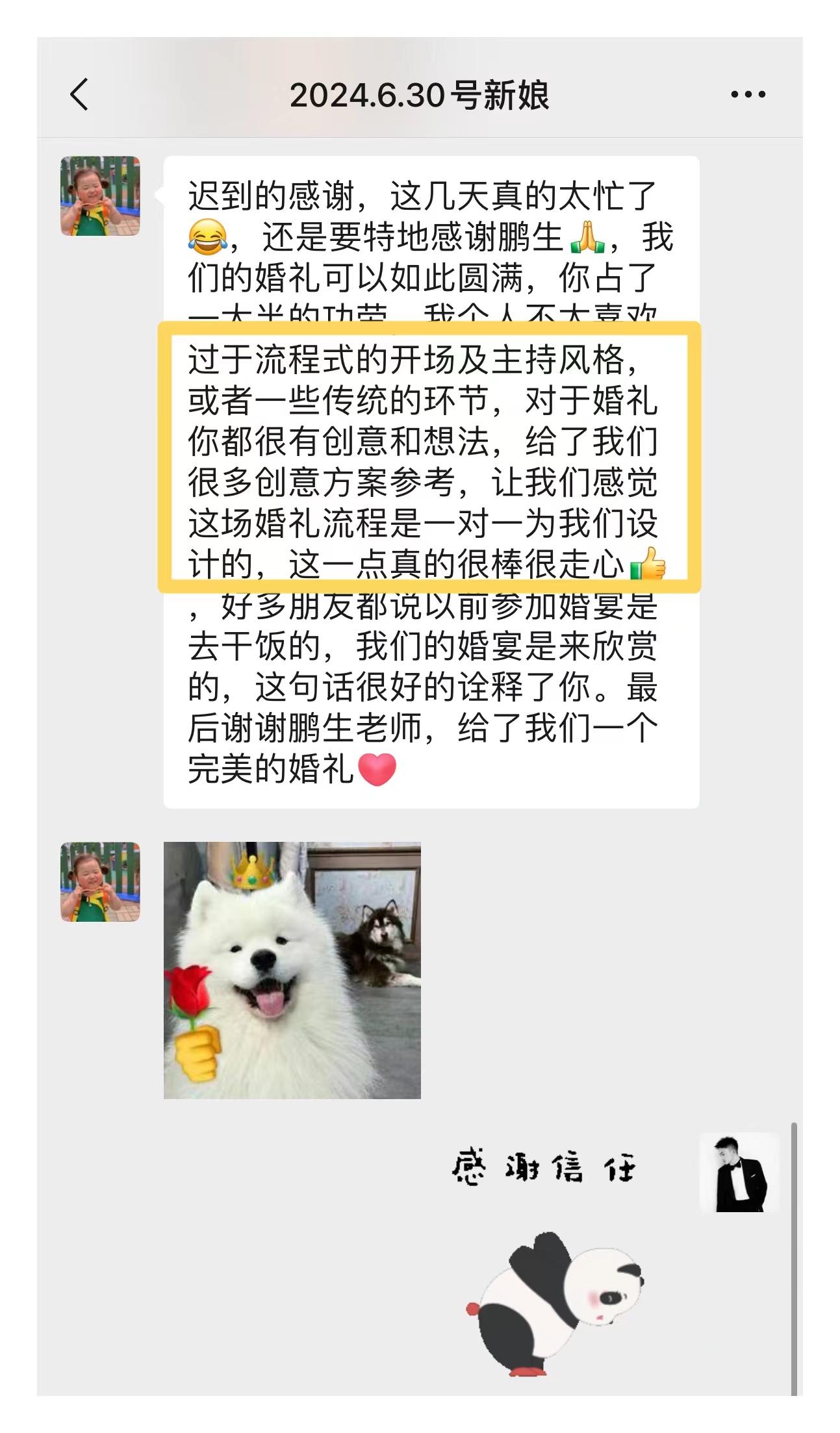Open the tuxedo man profile avatar
Viewport: 840px width, 1433px height.
click(x=739, y=1173)
